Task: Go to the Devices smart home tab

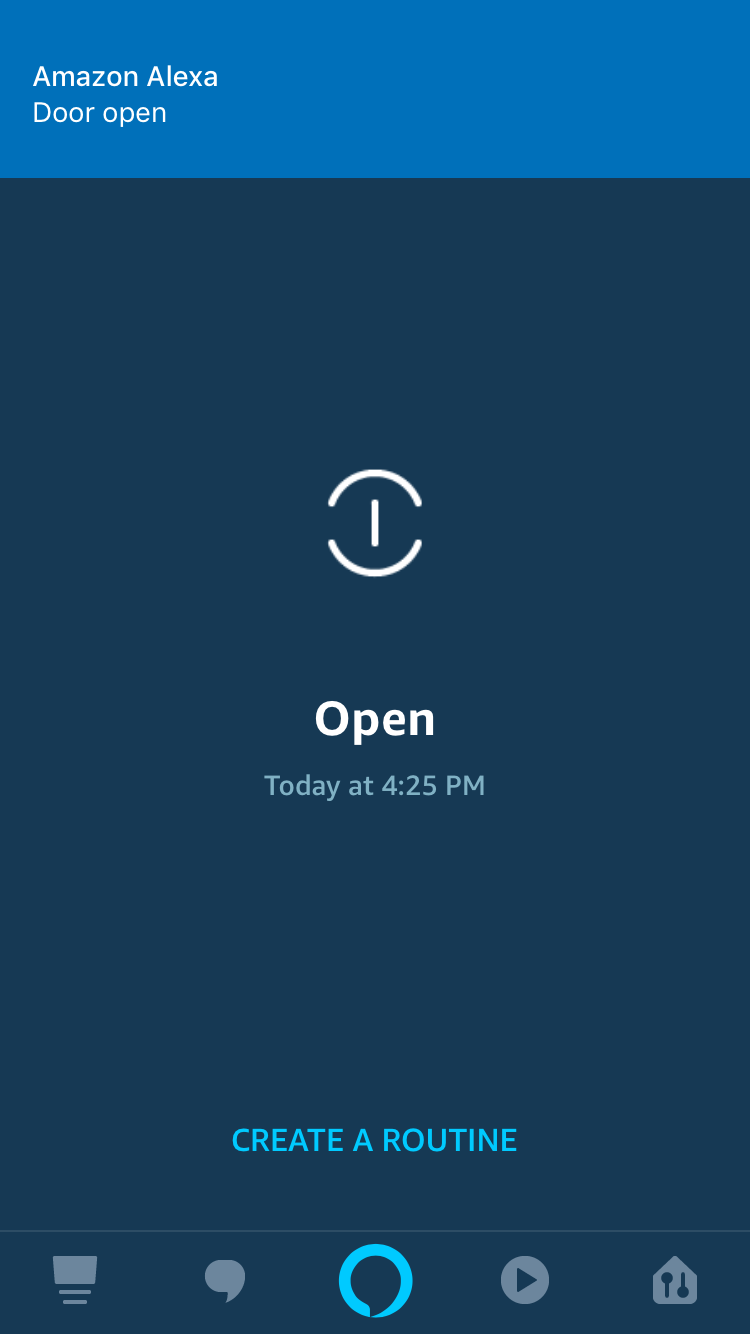Action: coord(675,1280)
